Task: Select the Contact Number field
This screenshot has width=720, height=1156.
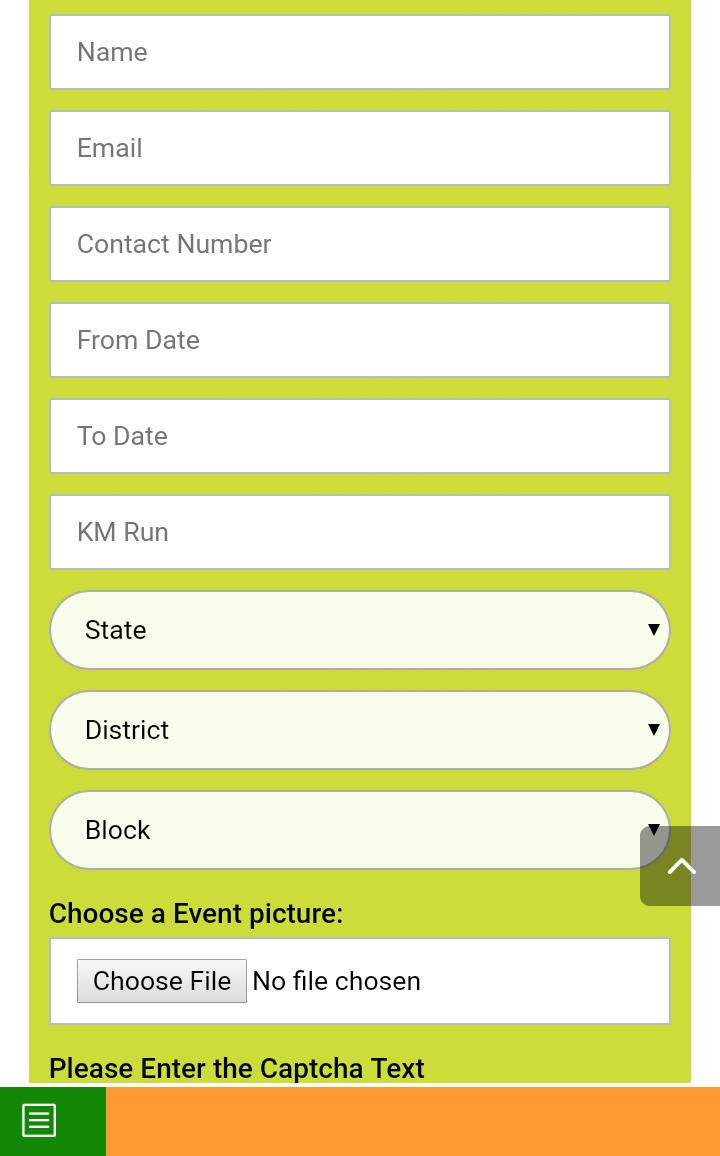Action: click(x=360, y=244)
